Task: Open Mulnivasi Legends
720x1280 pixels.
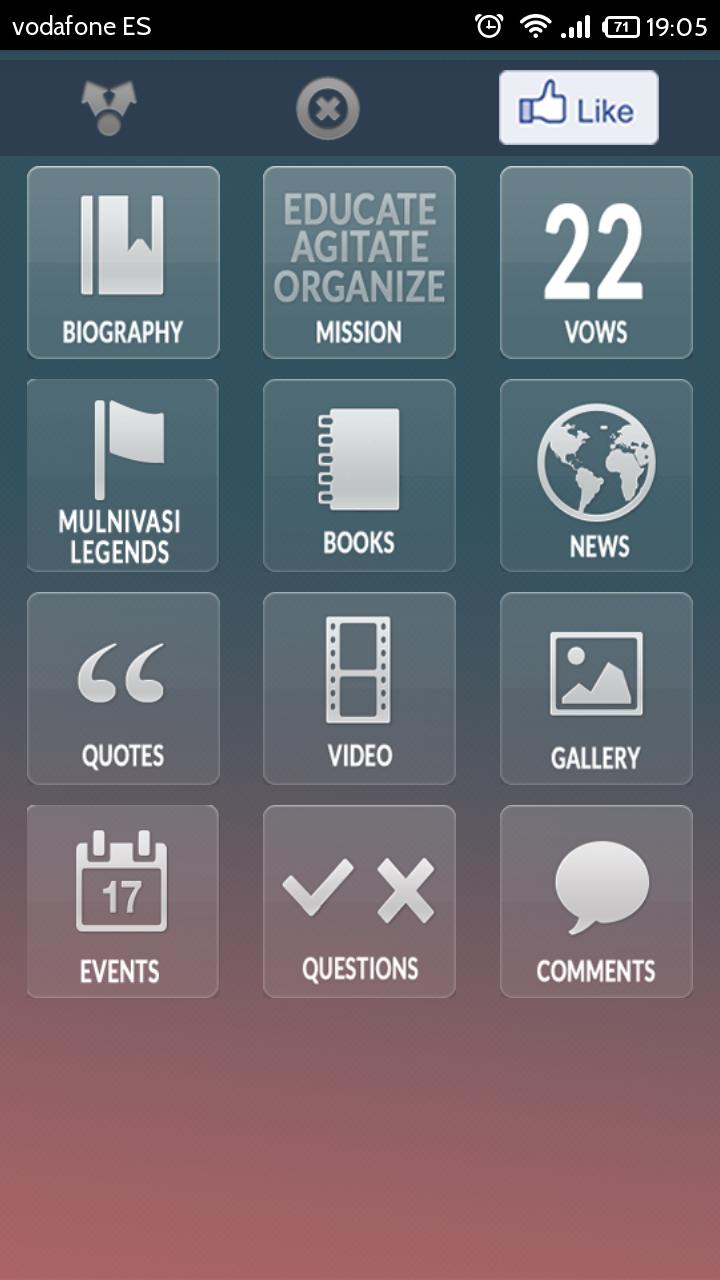Action: coord(122,476)
